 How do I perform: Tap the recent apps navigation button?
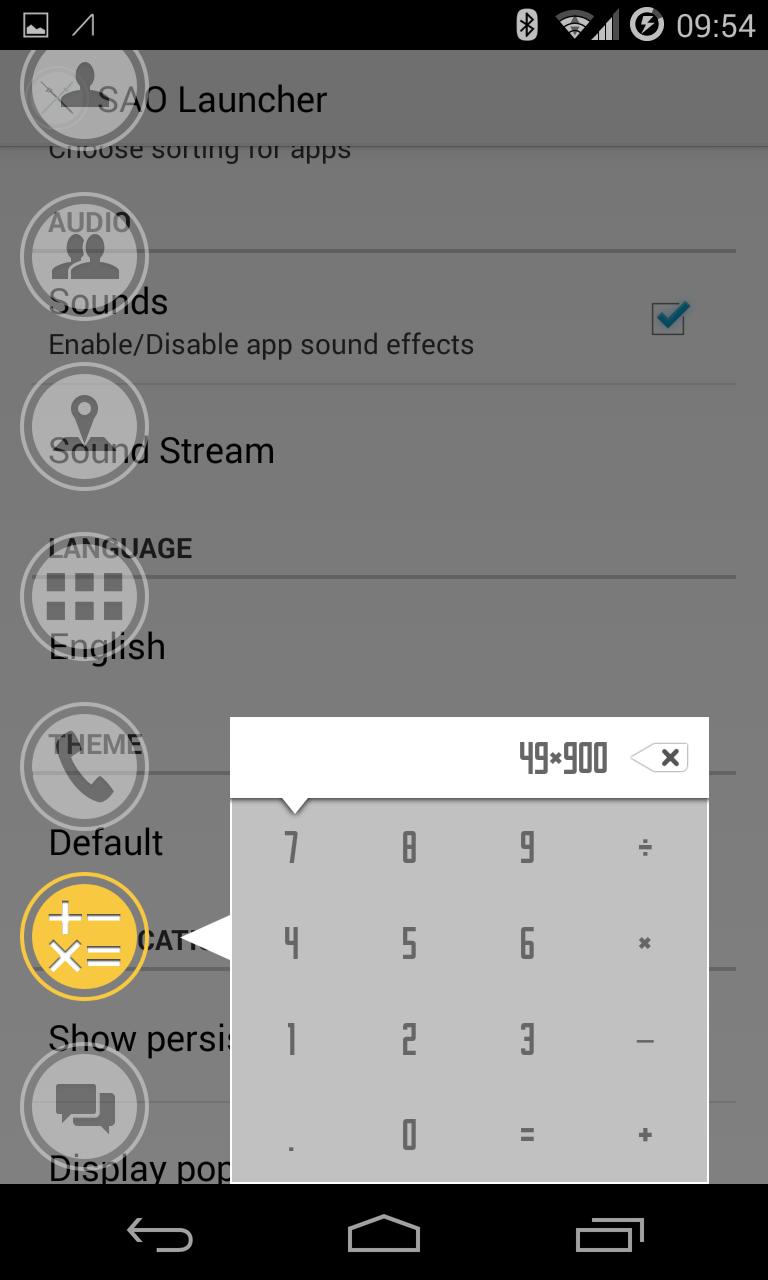610,1234
